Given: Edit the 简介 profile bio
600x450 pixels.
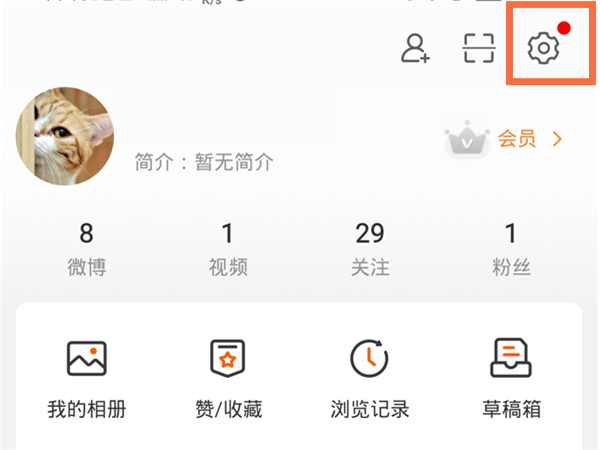Looking at the screenshot, I should click(x=204, y=162).
